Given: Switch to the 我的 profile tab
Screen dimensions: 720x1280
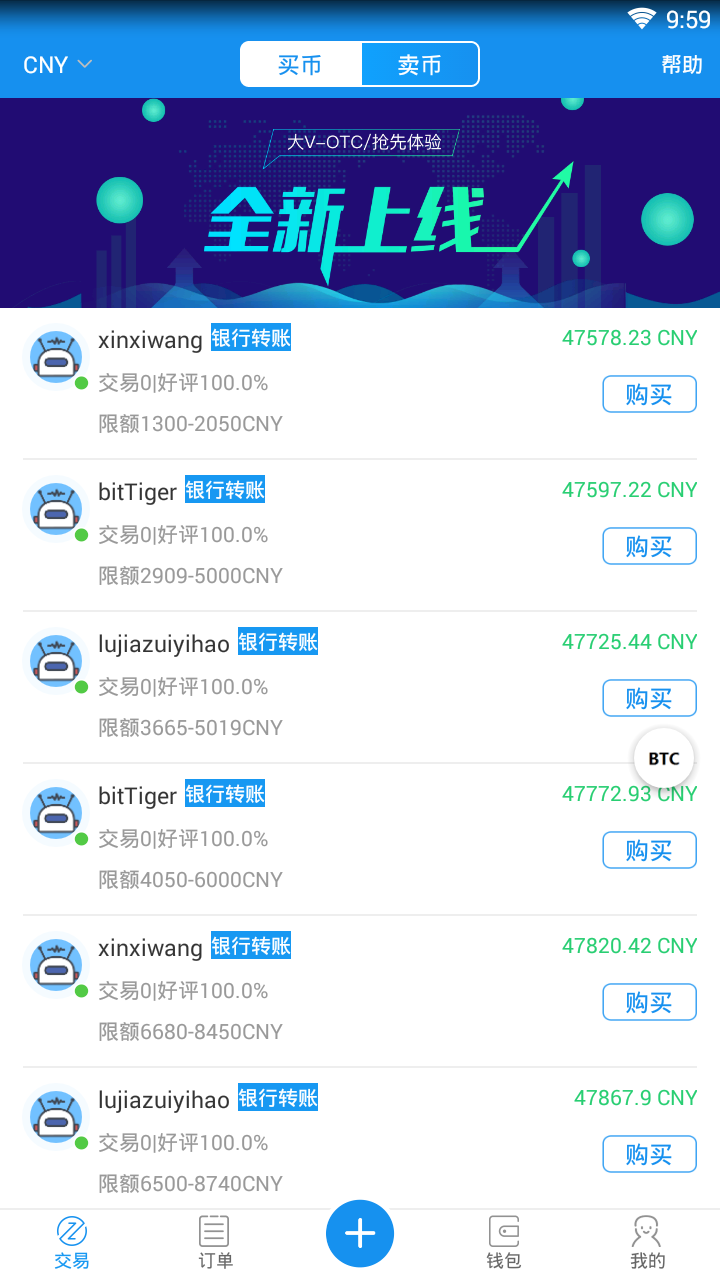Looking at the screenshot, I should click(x=647, y=1243).
